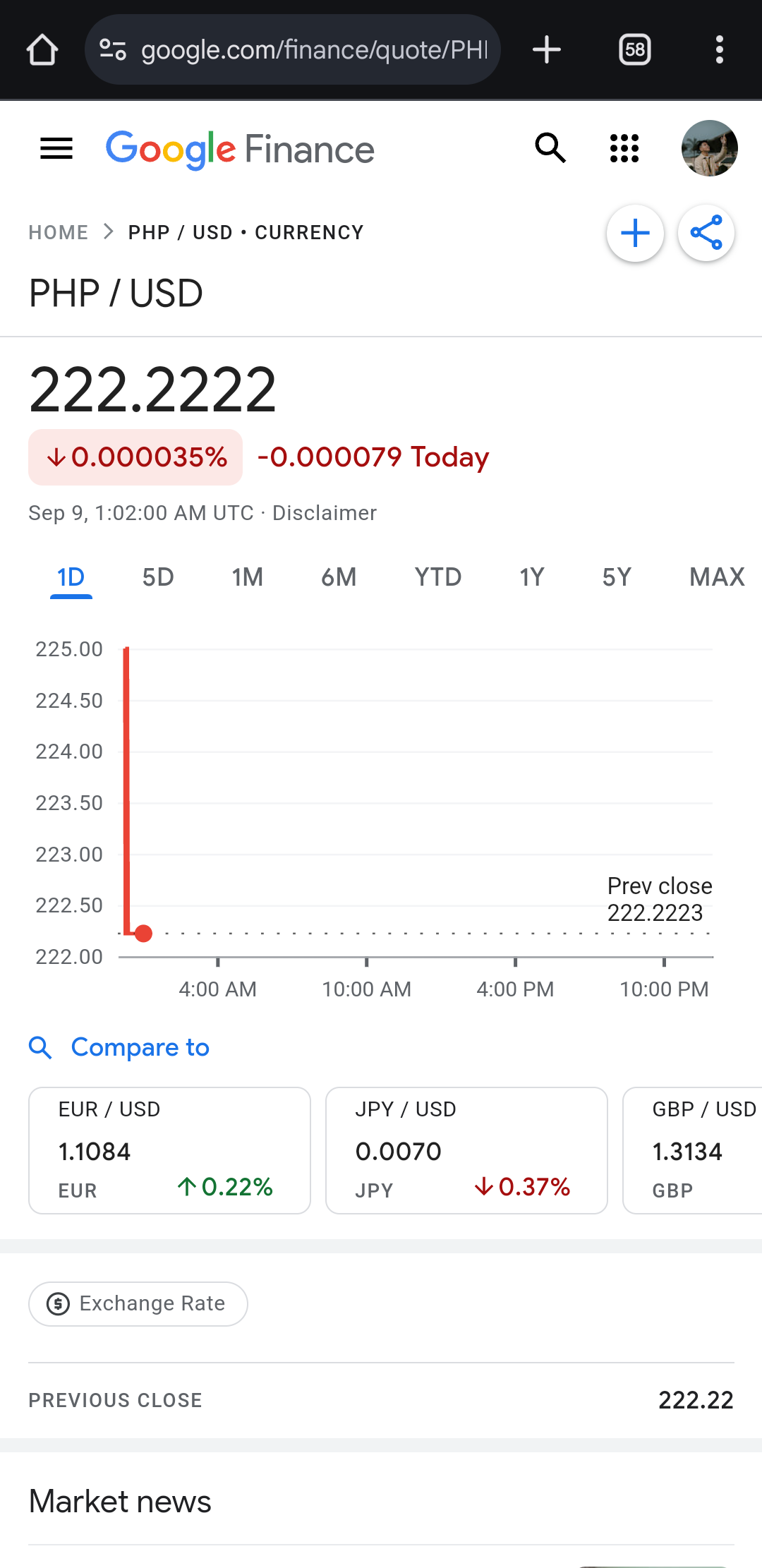Switch to the MAX chart range
762x1568 pixels.
(x=716, y=578)
